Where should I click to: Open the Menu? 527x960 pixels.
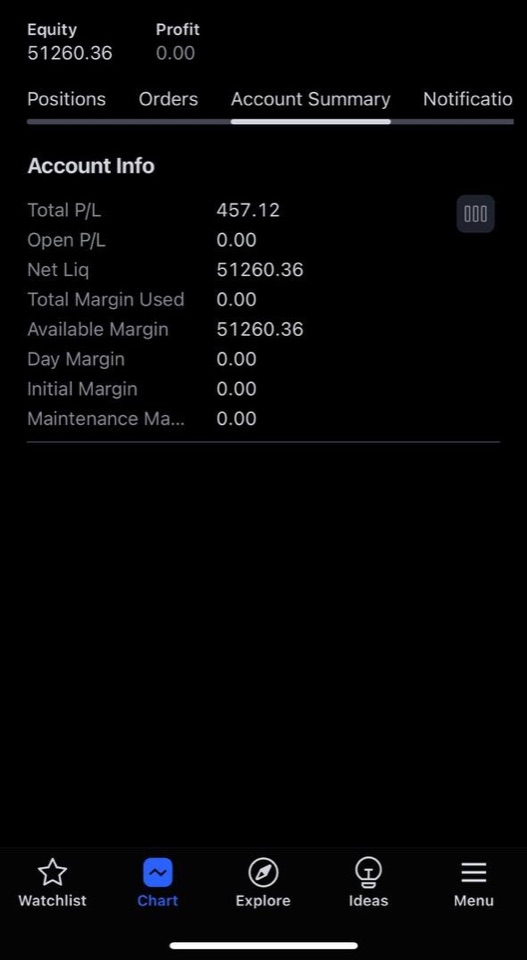pyautogui.click(x=474, y=883)
